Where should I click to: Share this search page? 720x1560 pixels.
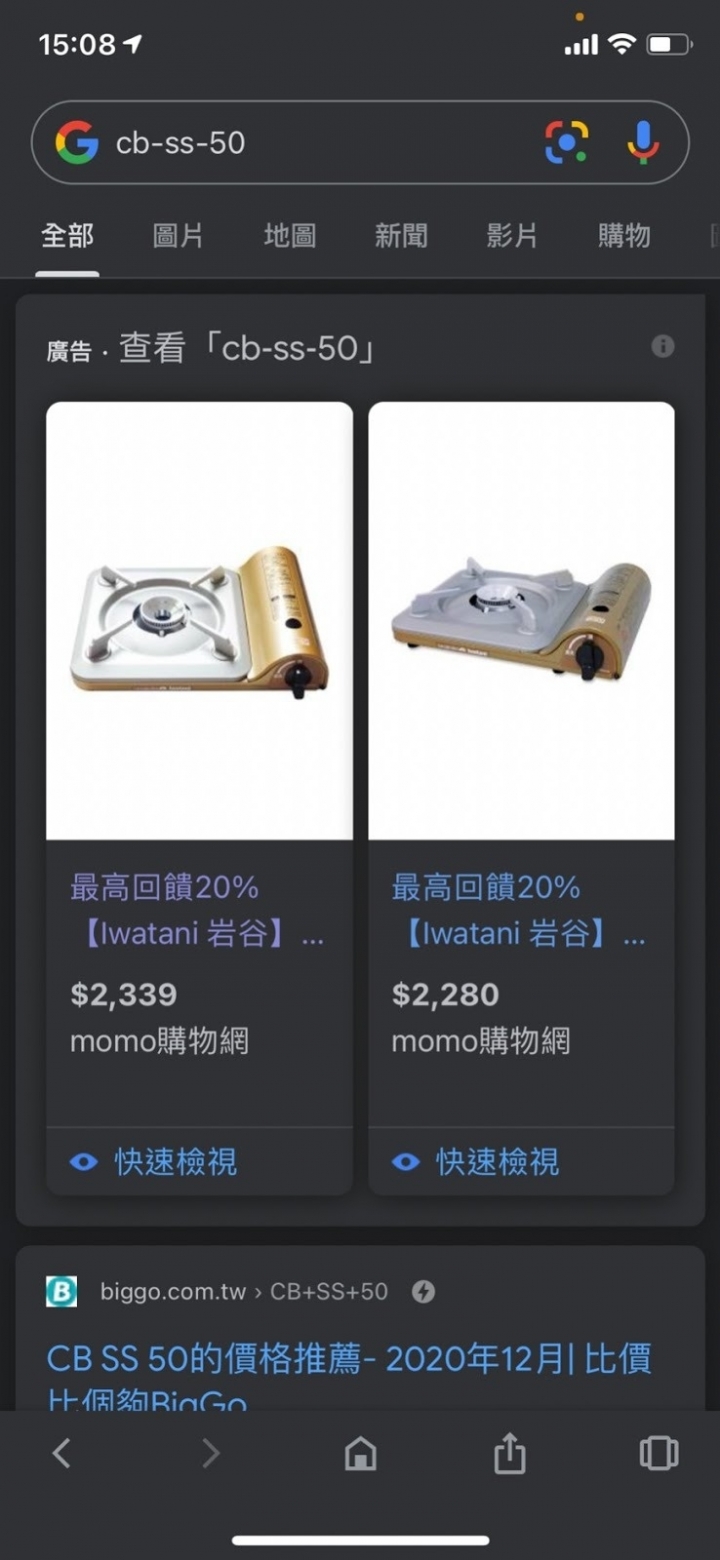pyautogui.click(x=509, y=1453)
